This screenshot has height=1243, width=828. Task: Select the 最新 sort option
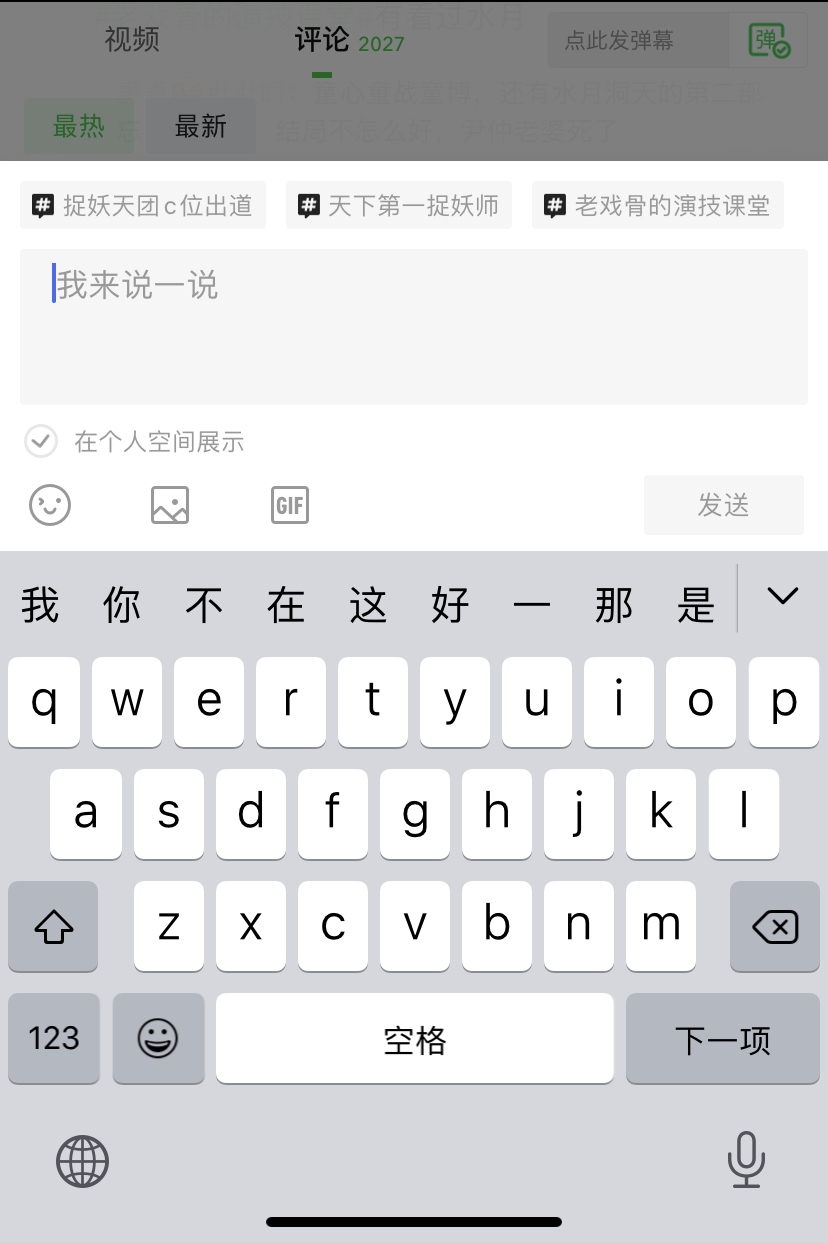200,126
